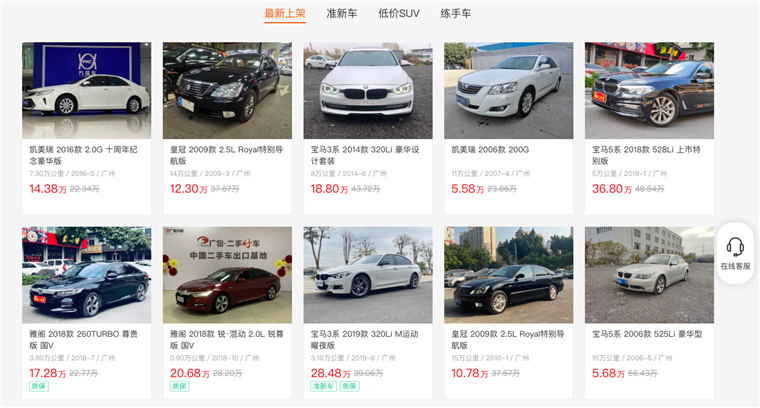The height and width of the screenshot is (408, 760).
Task: View 宝马5系 2018款 528Li listing
Action: (649, 91)
